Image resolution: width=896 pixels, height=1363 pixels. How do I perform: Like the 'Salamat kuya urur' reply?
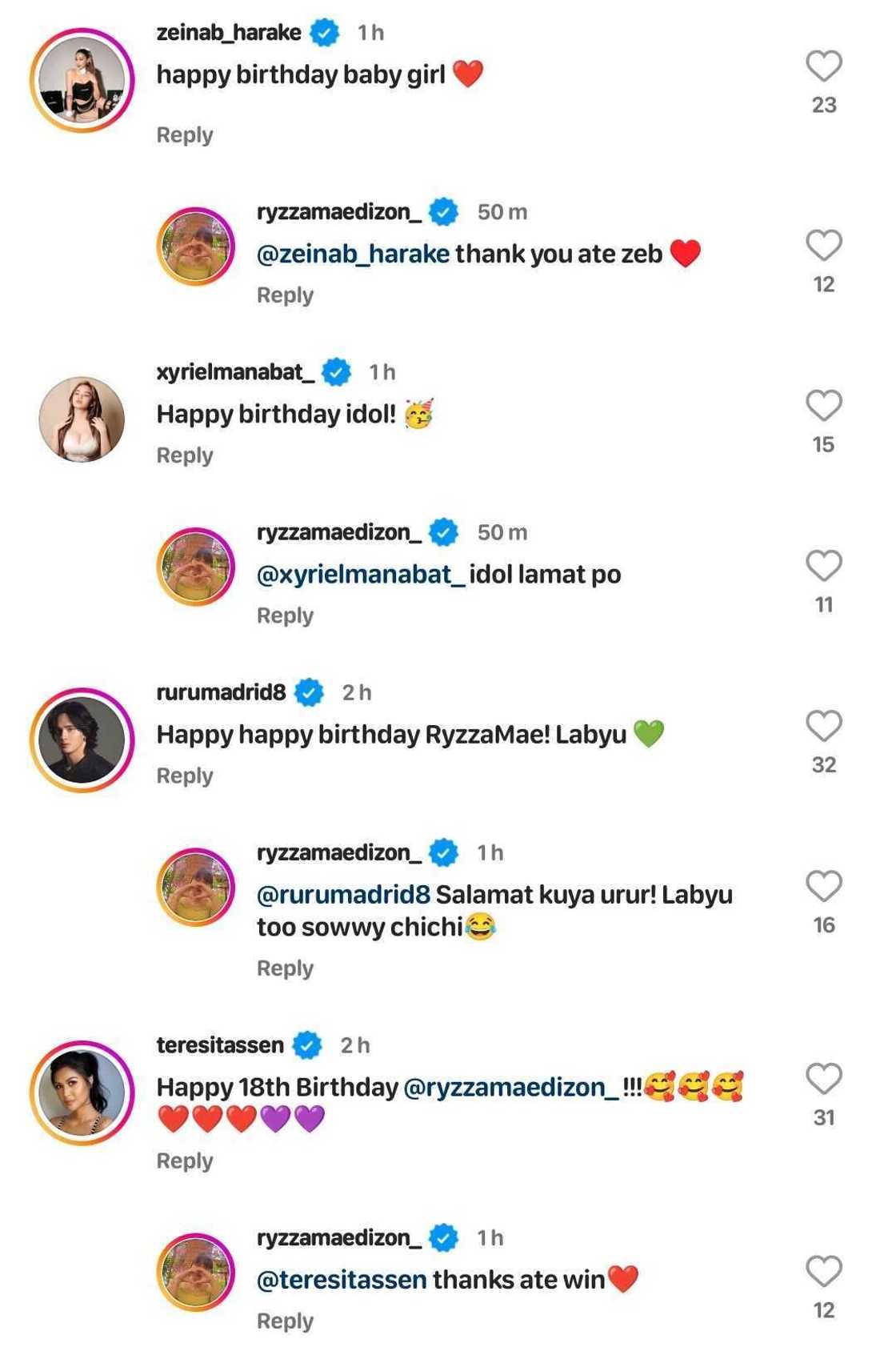(x=823, y=887)
